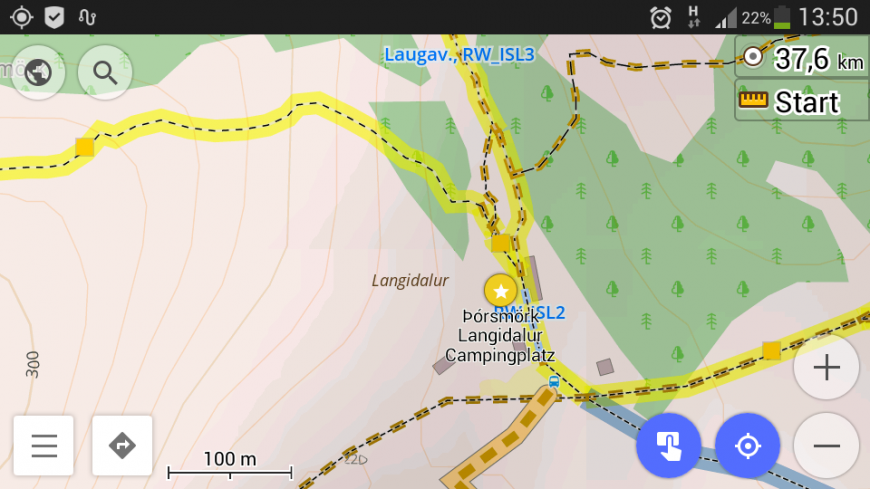Tap the blue touch-hand quick action button

pyautogui.click(x=668, y=446)
